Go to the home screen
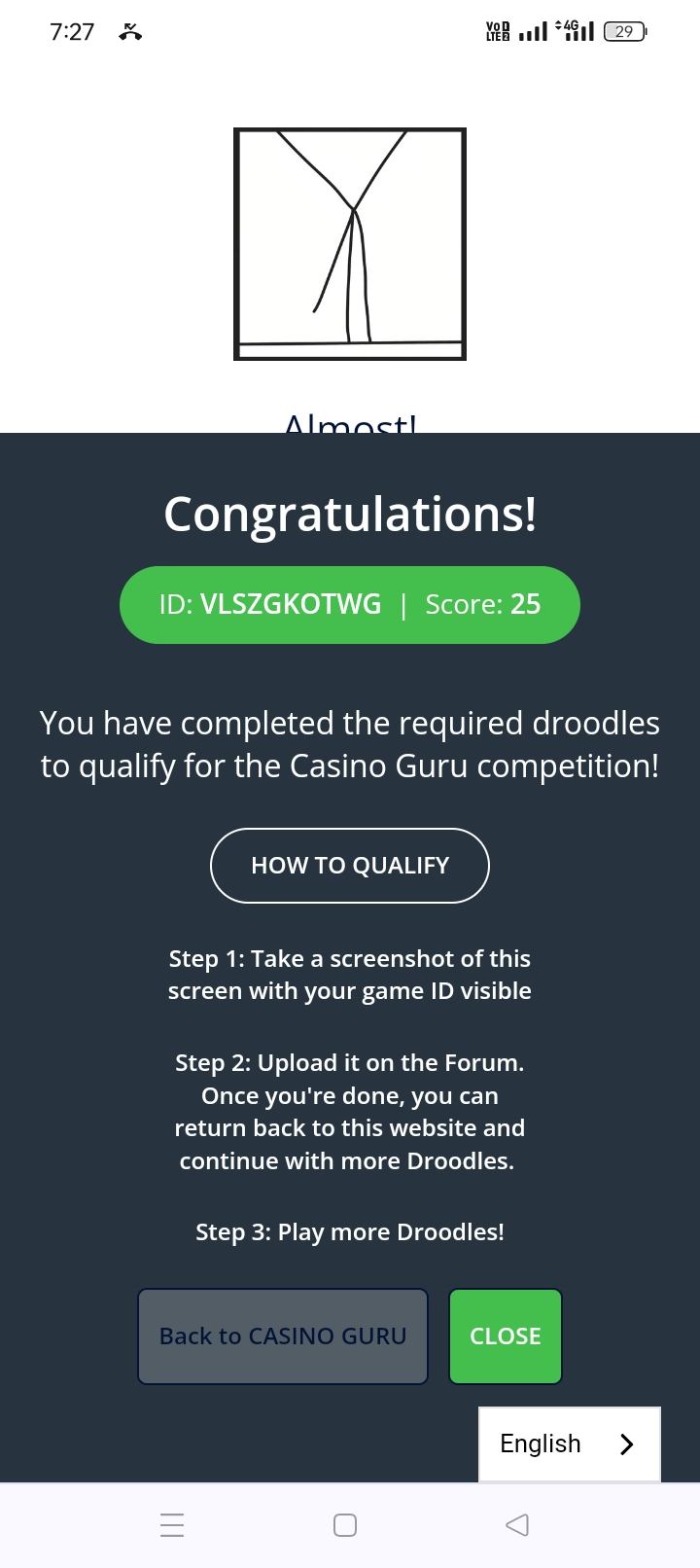 coord(345,1524)
